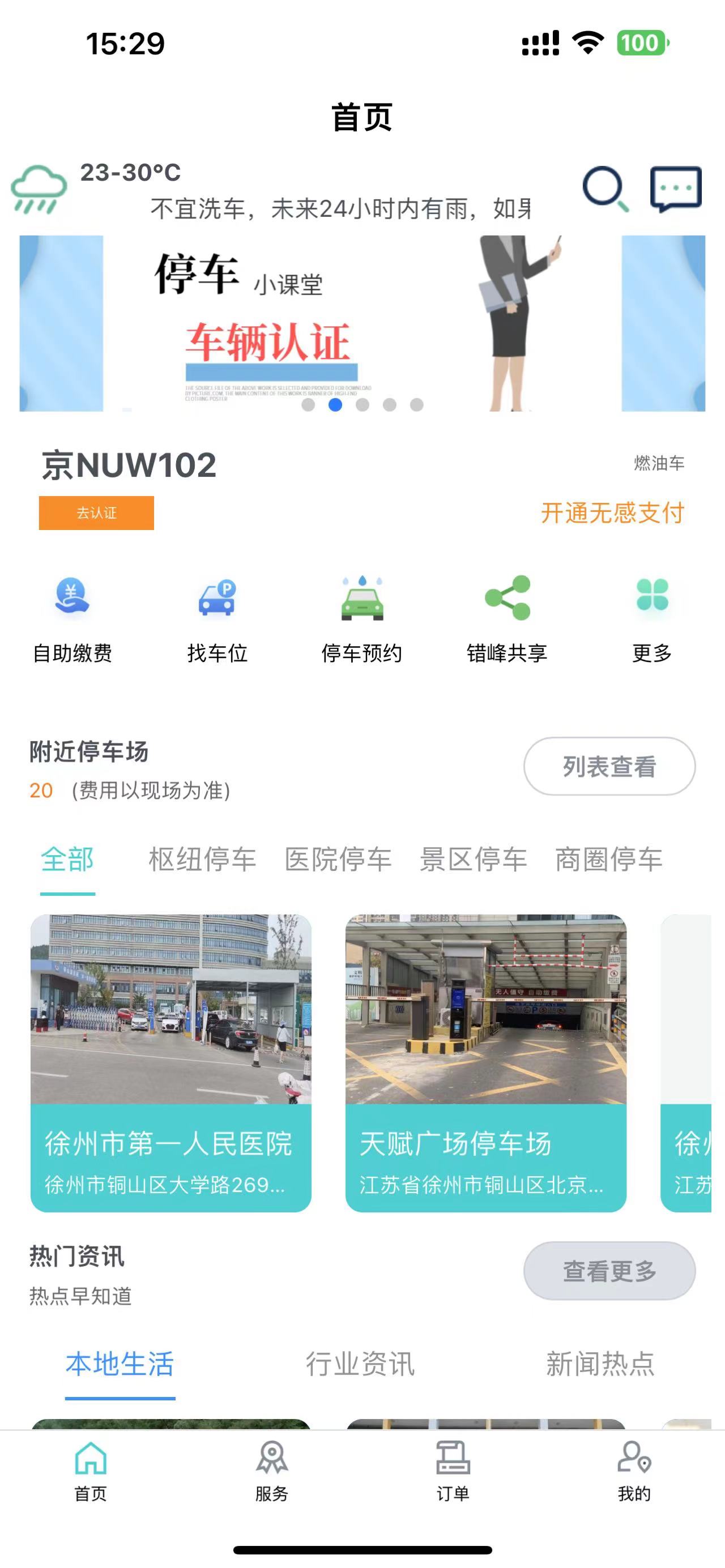Switch to 枢纽停车 tab
The width and height of the screenshot is (725, 1568).
click(x=202, y=859)
